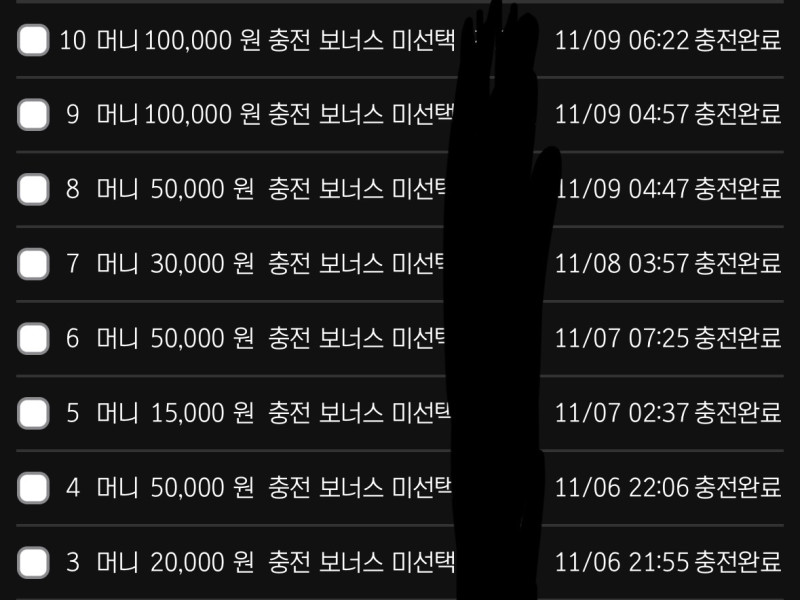Image resolution: width=800 pixels, height=600 pixels.
Task: Select the checkbox for entry 6 dated 11/07 07:25
Action: coord(34,338)
